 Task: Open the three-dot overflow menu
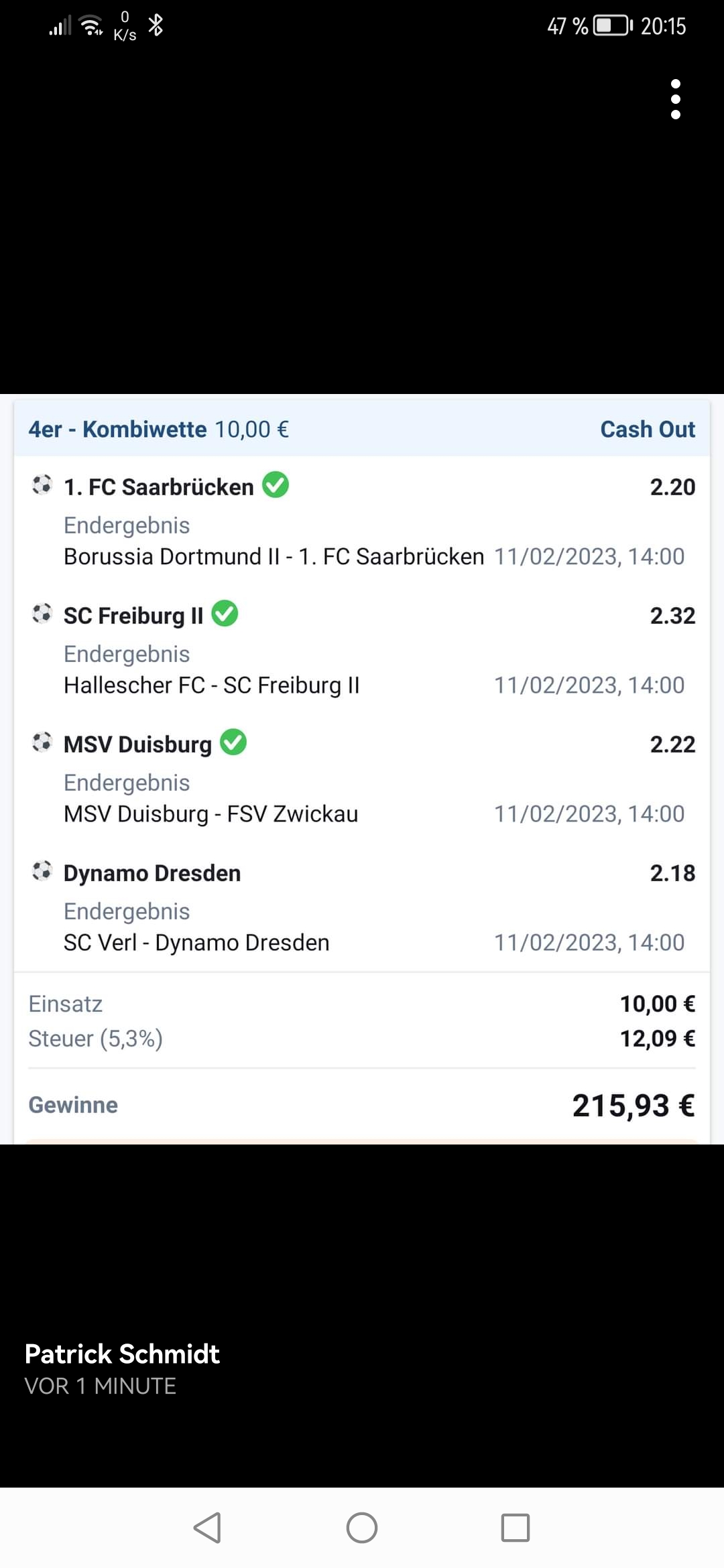(675, 99)
